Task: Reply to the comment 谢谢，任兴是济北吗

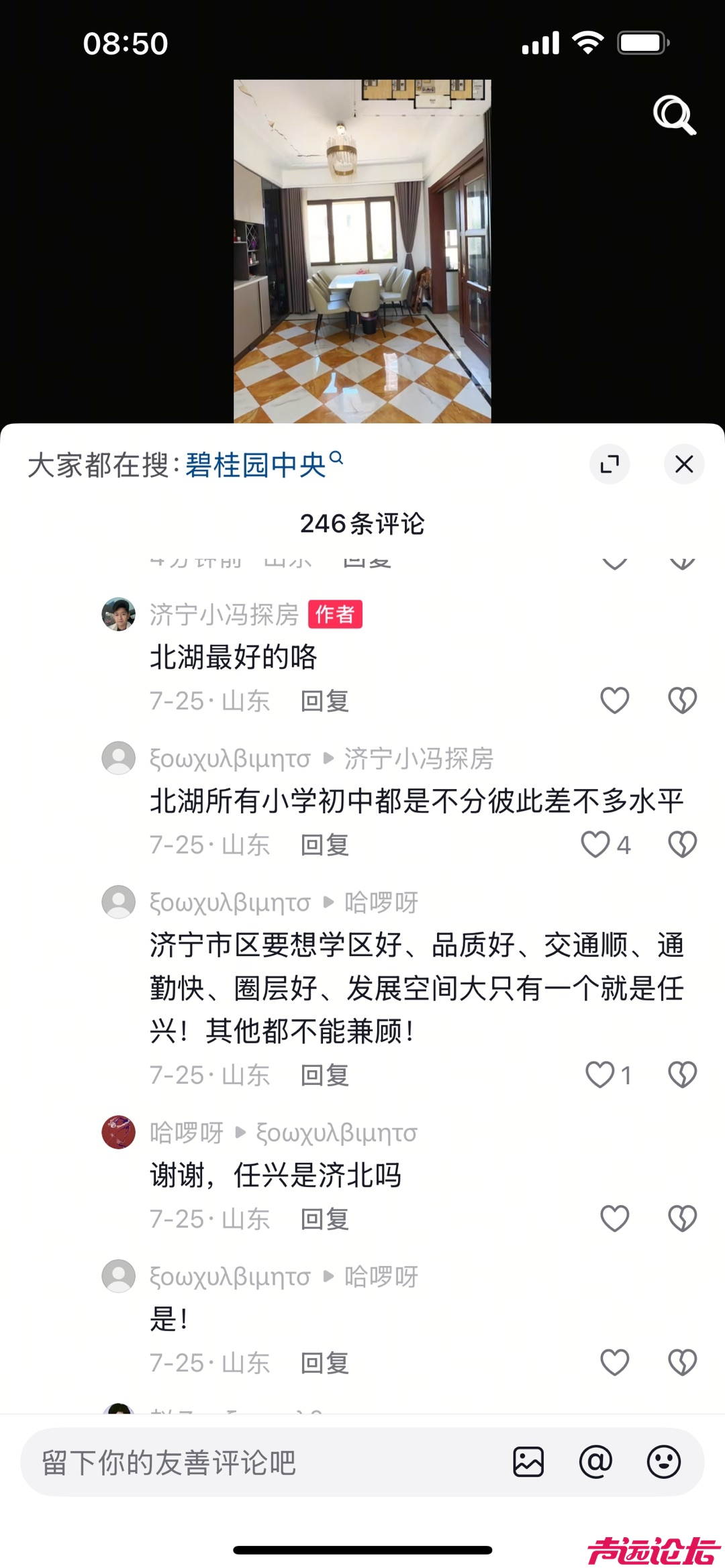Action: pyautogui.click(x=324, y=1219)
